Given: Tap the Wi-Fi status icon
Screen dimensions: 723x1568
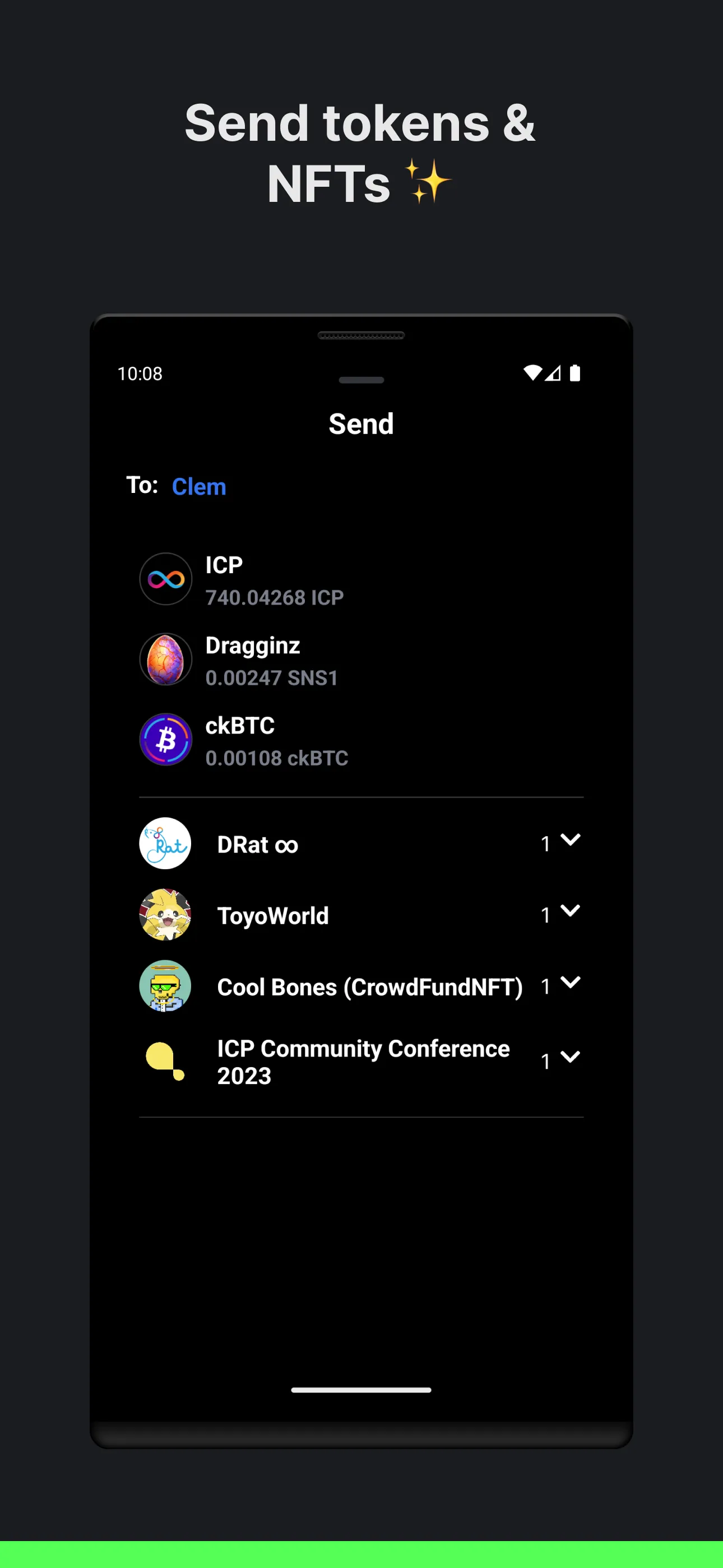Looking at the screenshot, I should 532,372.
